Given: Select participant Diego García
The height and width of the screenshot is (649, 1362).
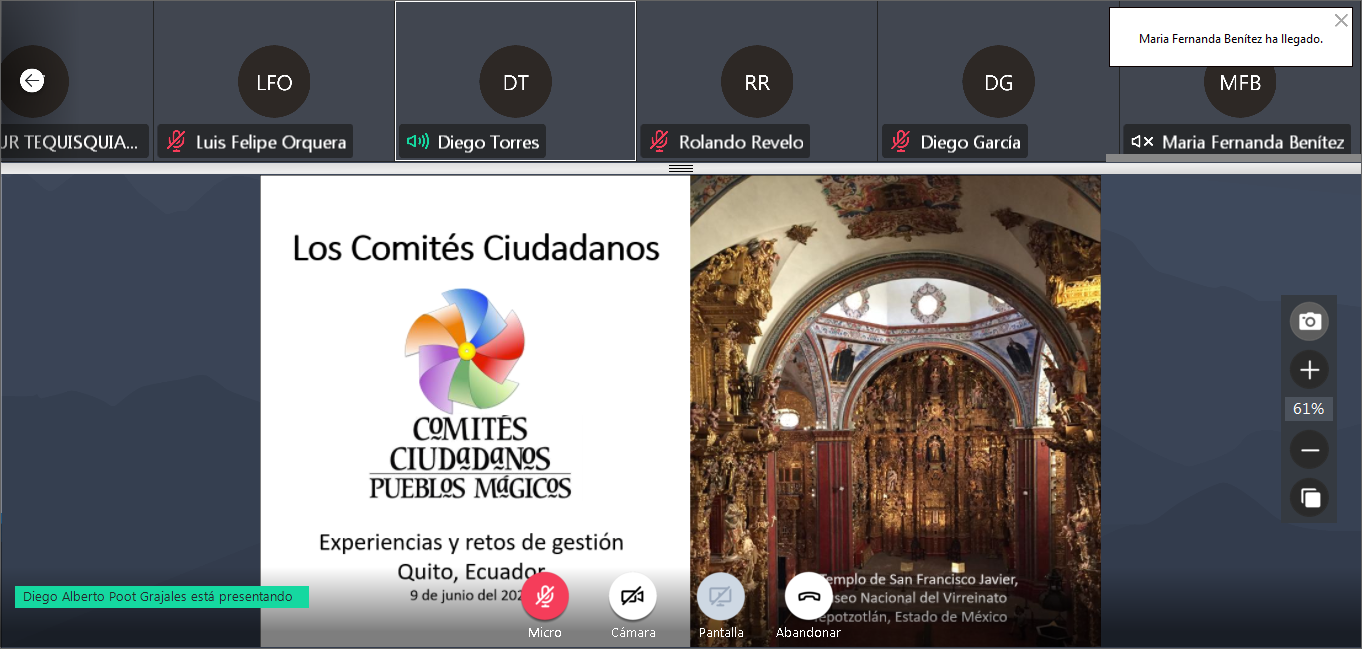Looking at the screenshot, I should pyautogui.click(x=998, y=82).
